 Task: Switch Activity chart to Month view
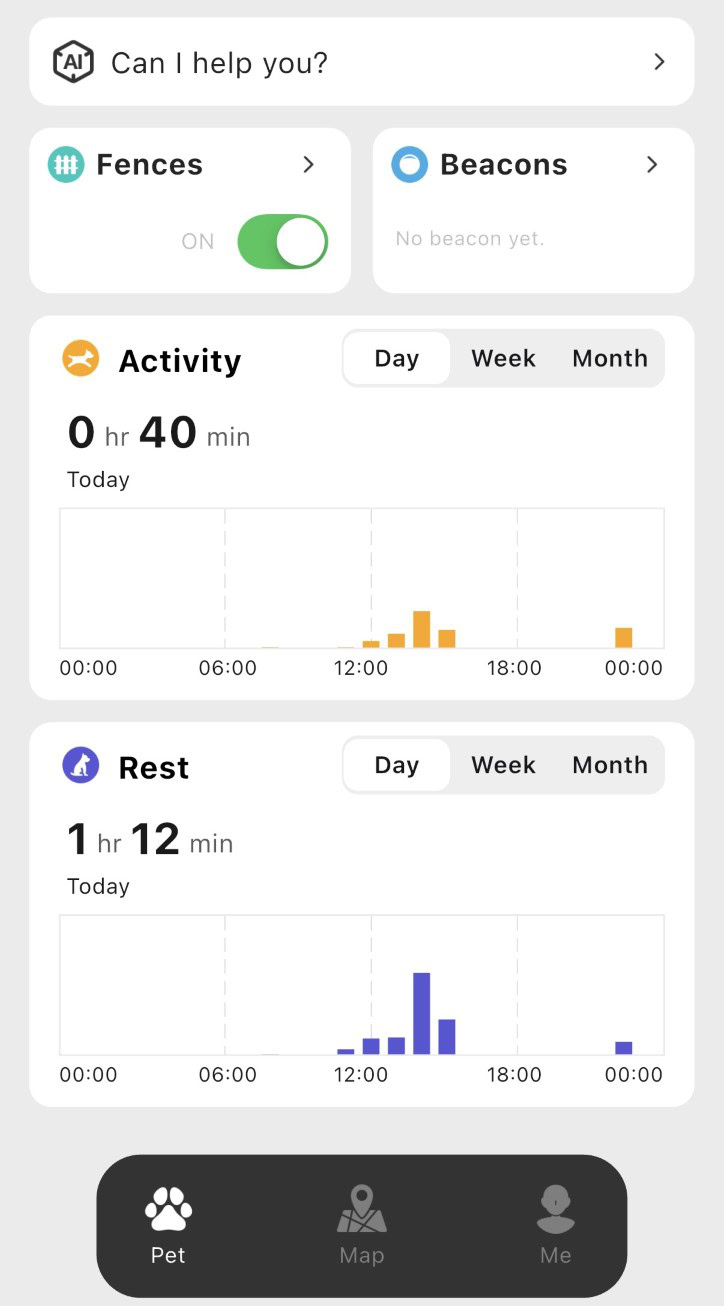click(610, 359)
